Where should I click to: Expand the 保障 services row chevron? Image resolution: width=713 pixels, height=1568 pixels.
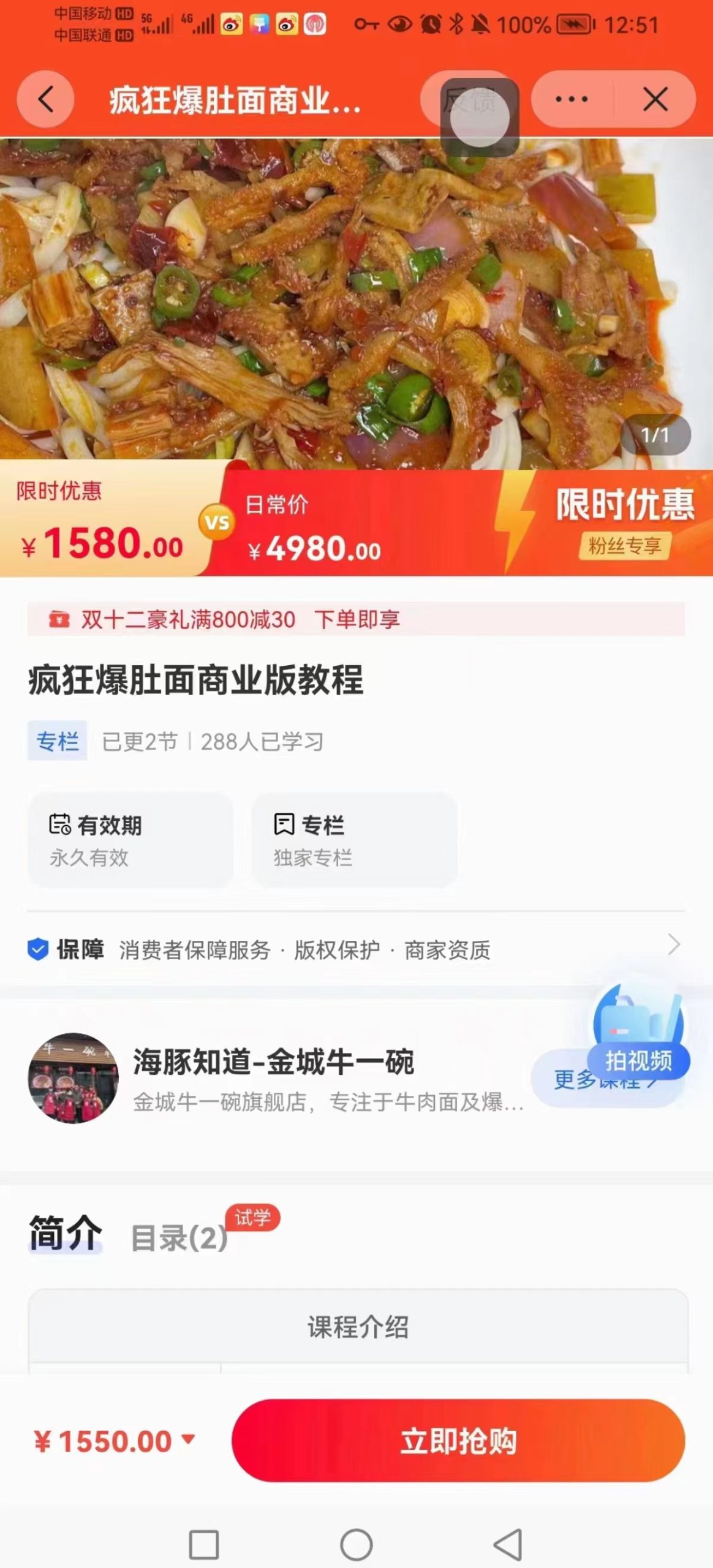(674, 945)
